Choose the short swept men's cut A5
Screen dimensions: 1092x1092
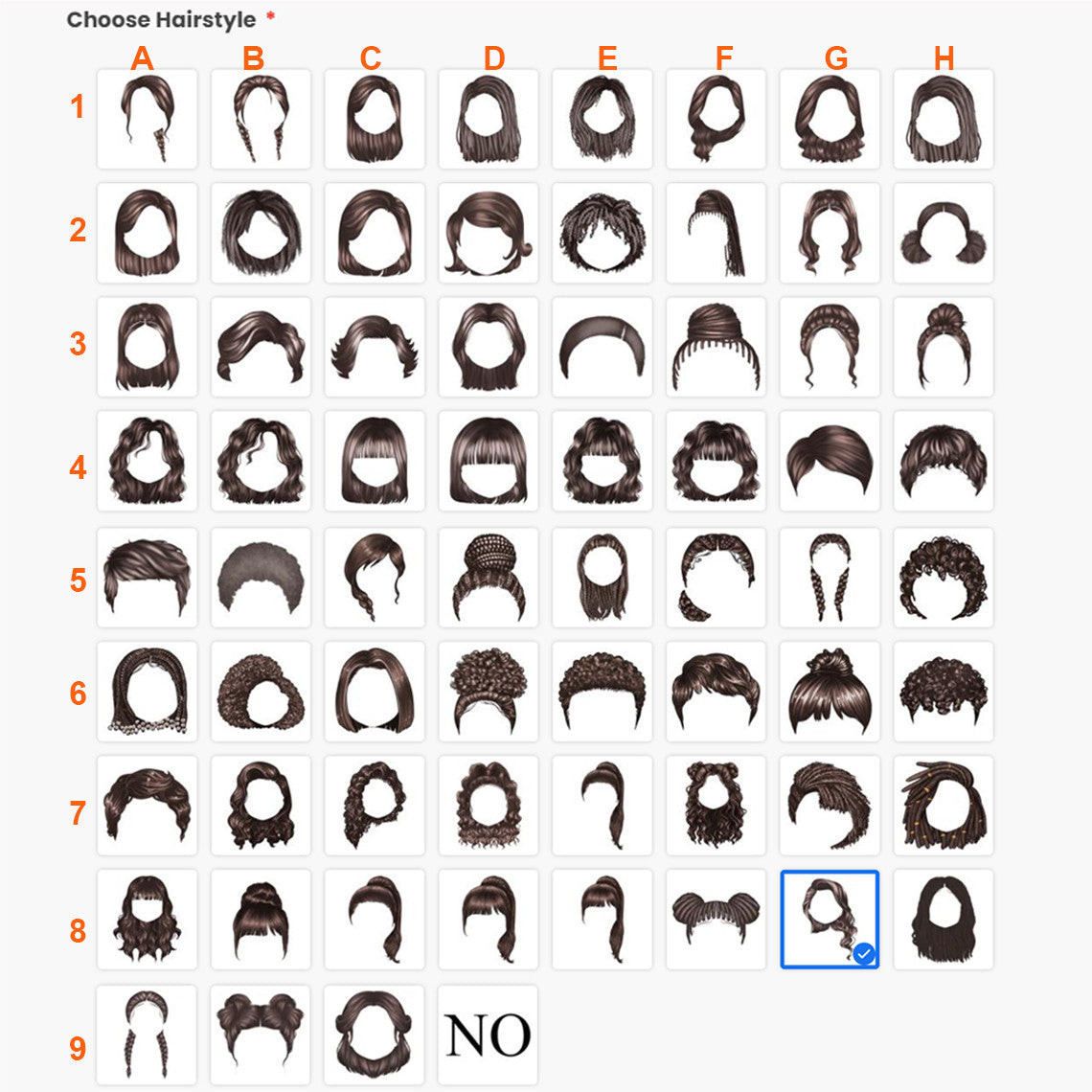[x=148, y=578]
